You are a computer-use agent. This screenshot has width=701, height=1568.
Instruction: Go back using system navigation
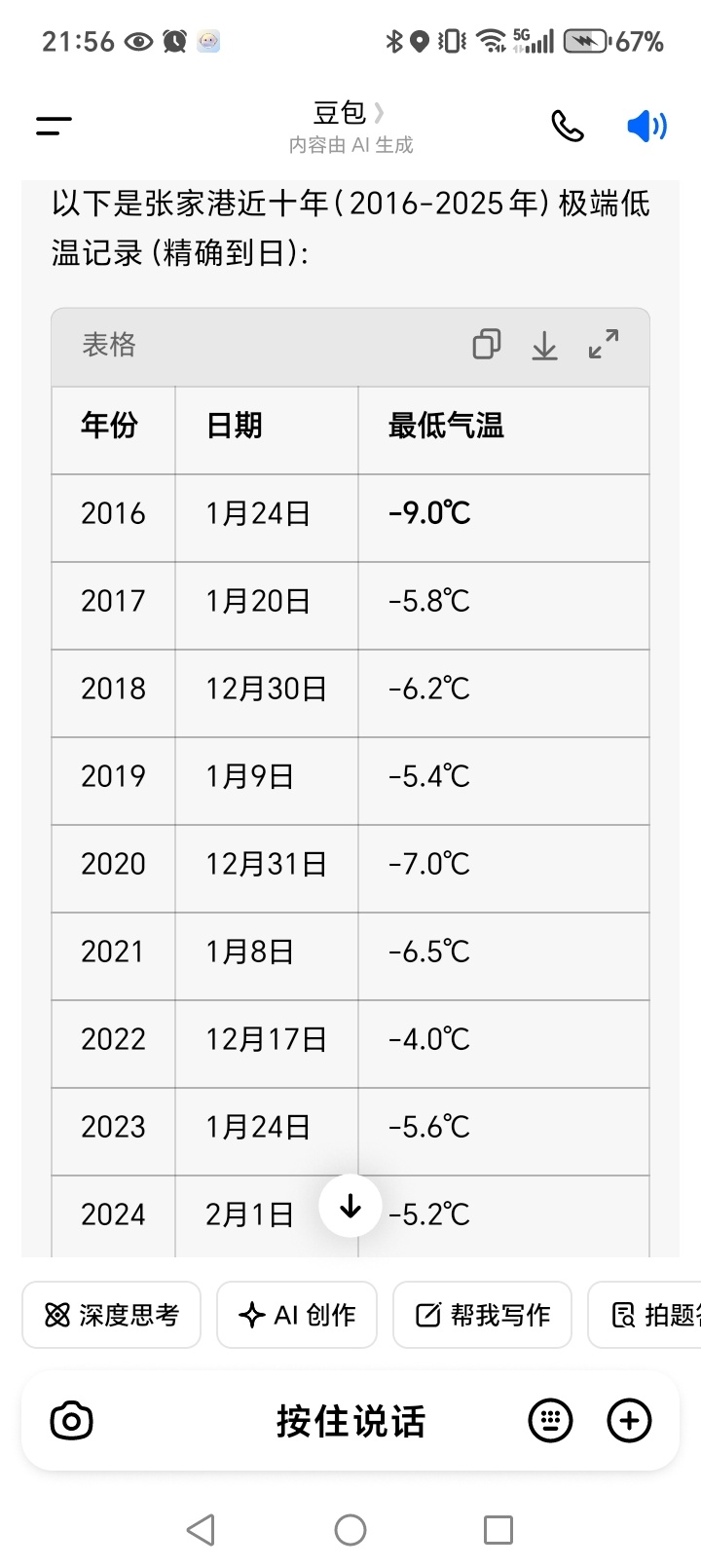(201, 1530)
